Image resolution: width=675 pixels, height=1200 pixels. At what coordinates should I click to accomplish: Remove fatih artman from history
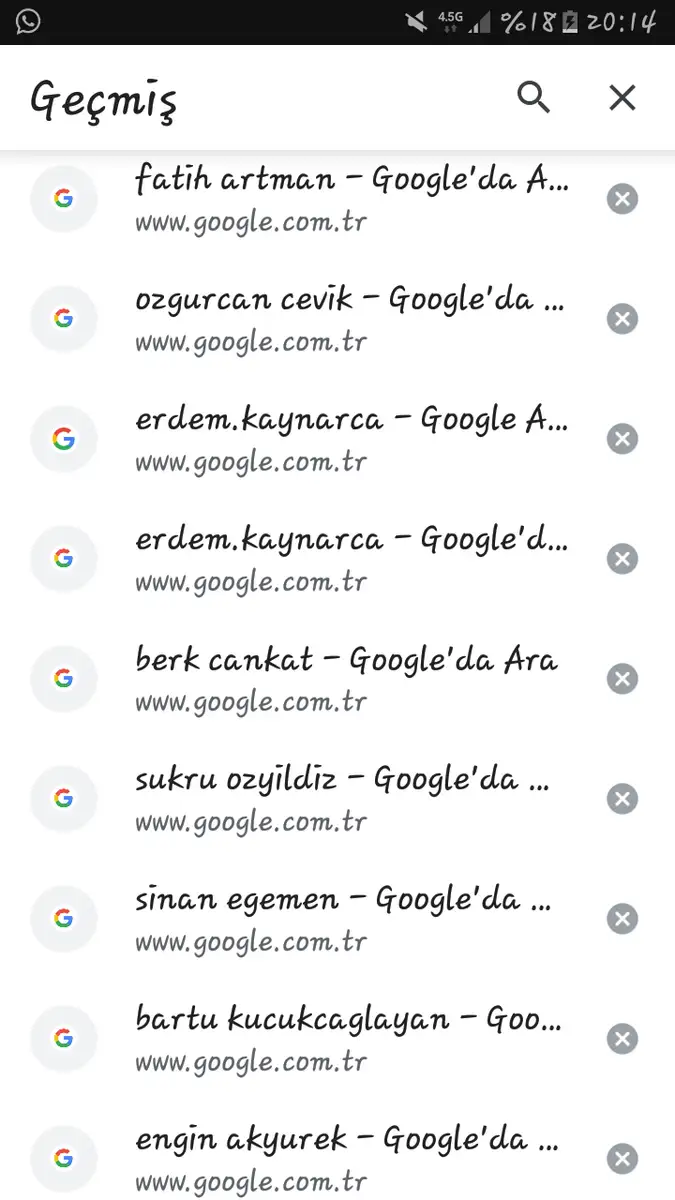click(622, 199)
